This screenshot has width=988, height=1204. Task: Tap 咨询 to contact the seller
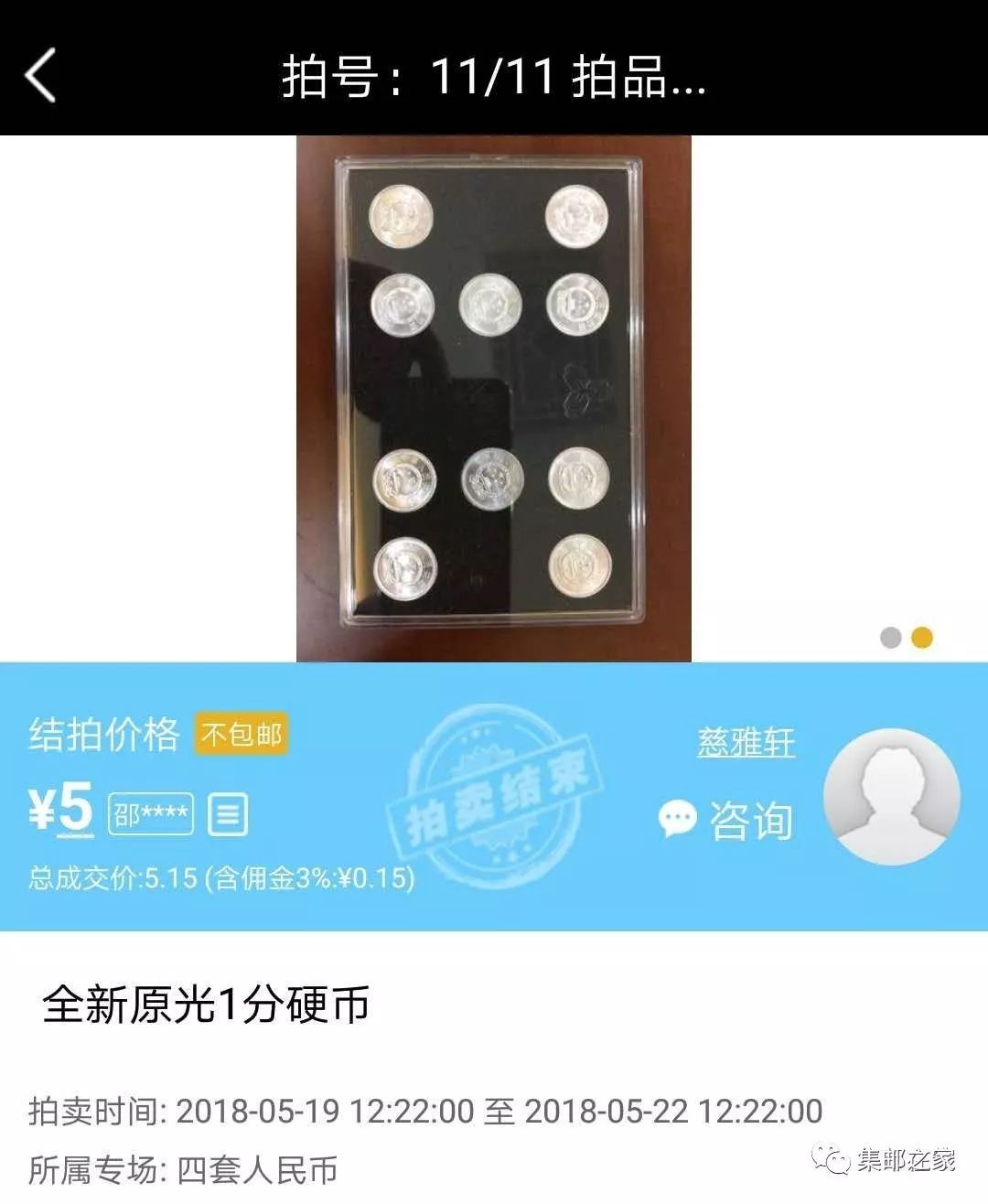coord(725,820)
